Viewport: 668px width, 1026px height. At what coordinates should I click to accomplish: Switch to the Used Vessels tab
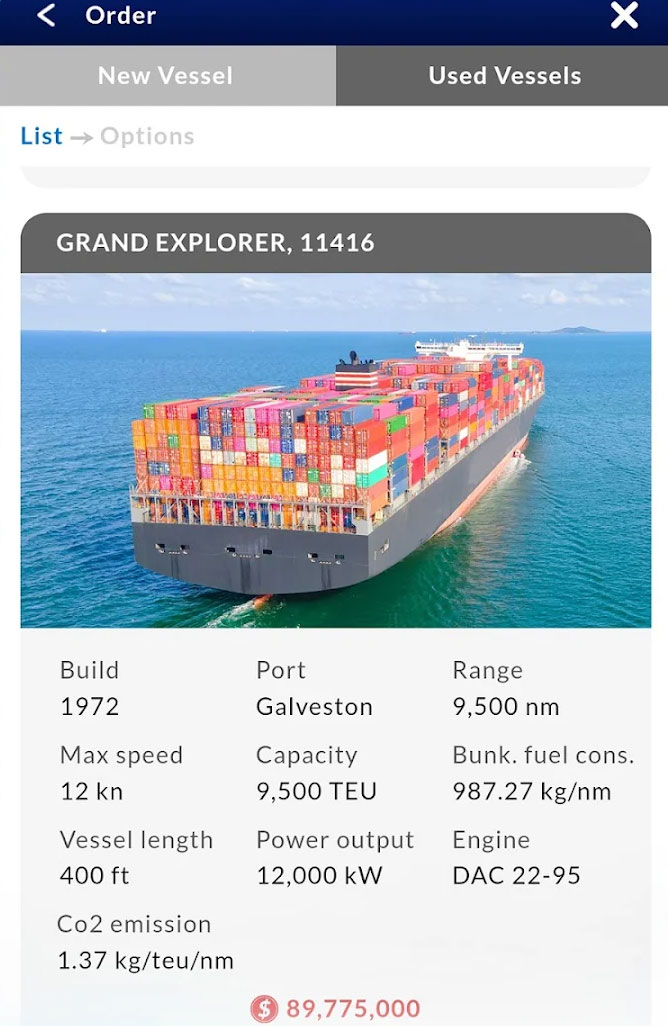coord(504,75)
